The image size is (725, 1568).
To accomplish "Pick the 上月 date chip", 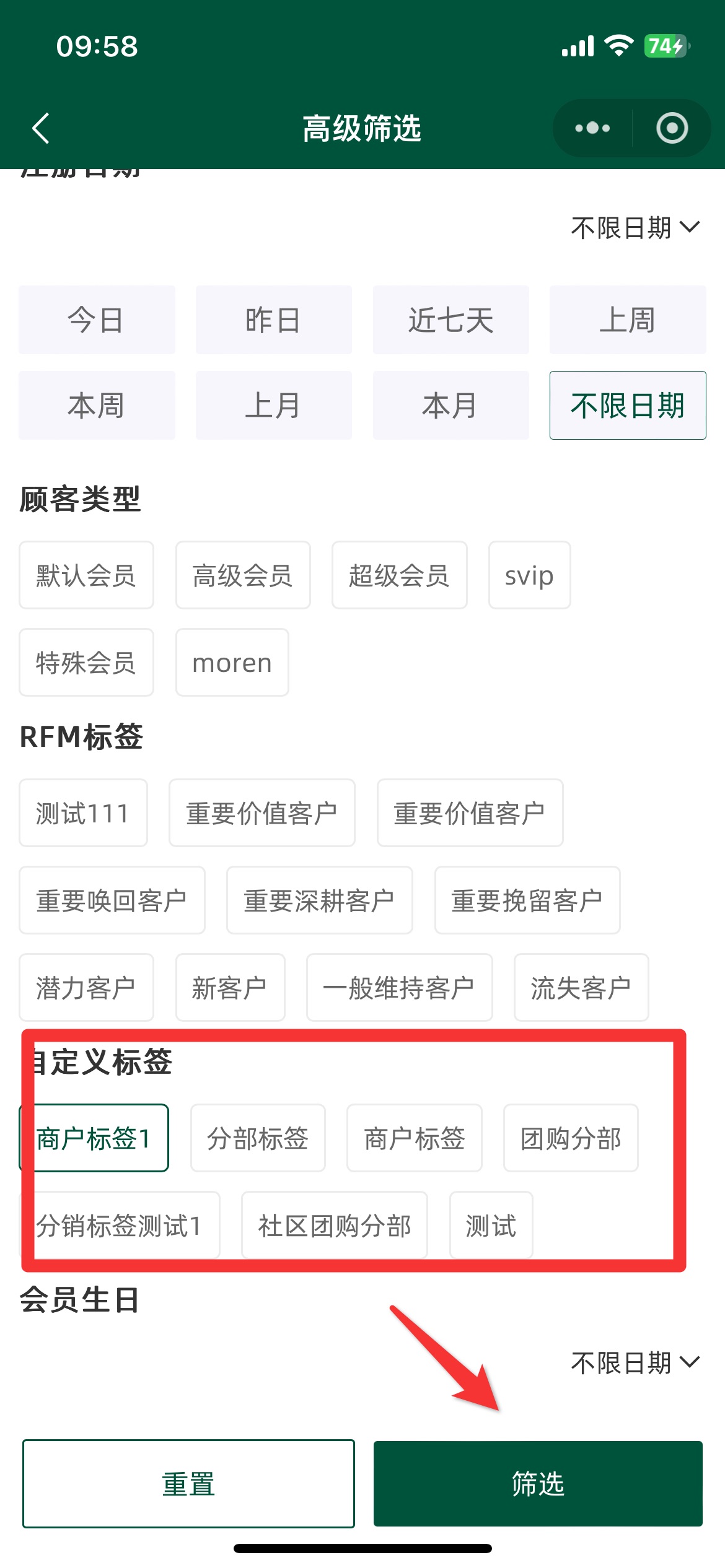I will tap(274, 406).
